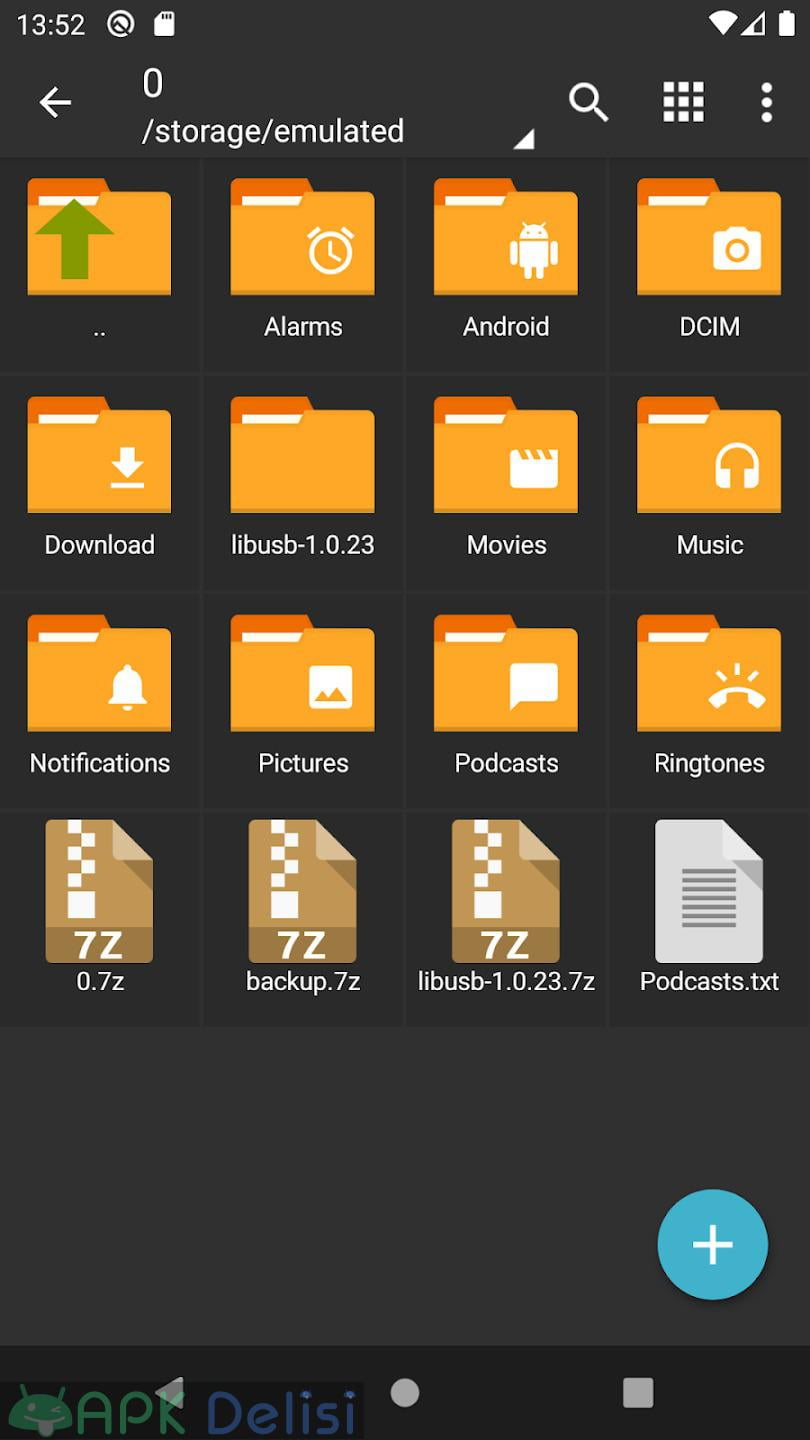Change view with the grid icon
Image resolution: width=810 pixels, height=1440 pixels.
[x=684, y=102]
